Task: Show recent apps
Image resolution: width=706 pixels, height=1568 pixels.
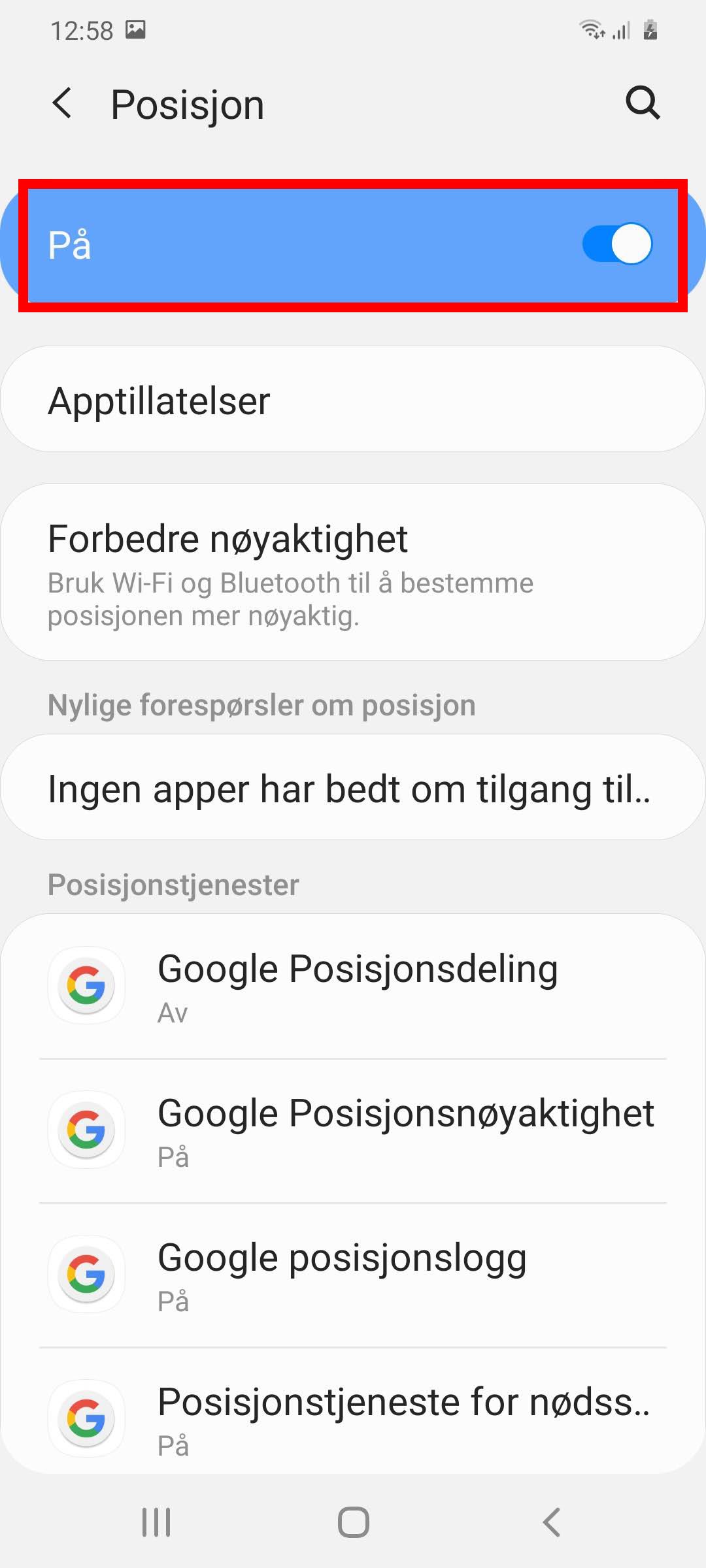Action: pyautogui.click(x=156, y=1522)
